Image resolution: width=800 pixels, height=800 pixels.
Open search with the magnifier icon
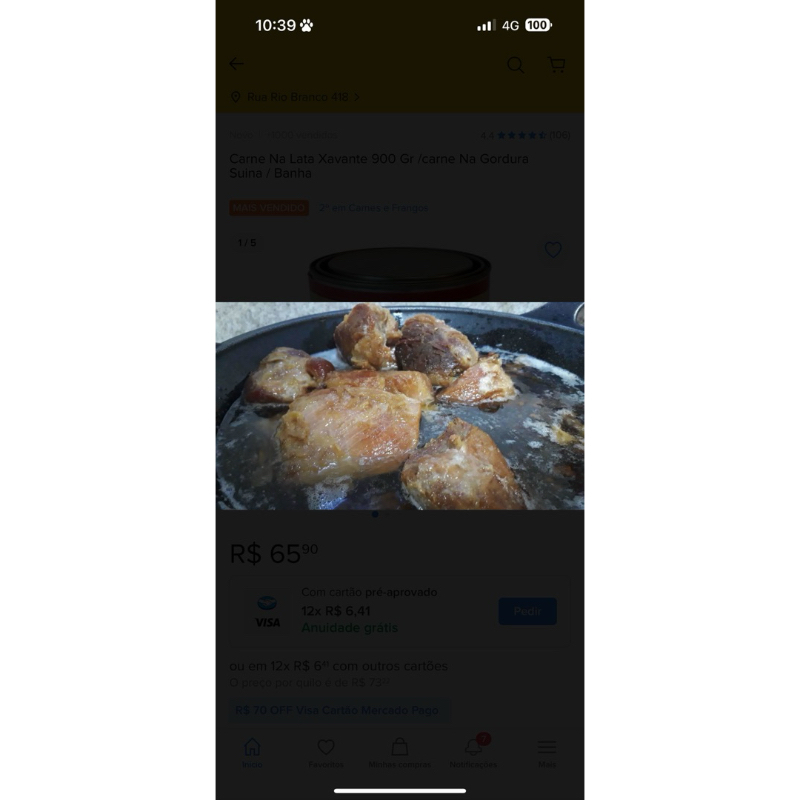tap(515, 65)
